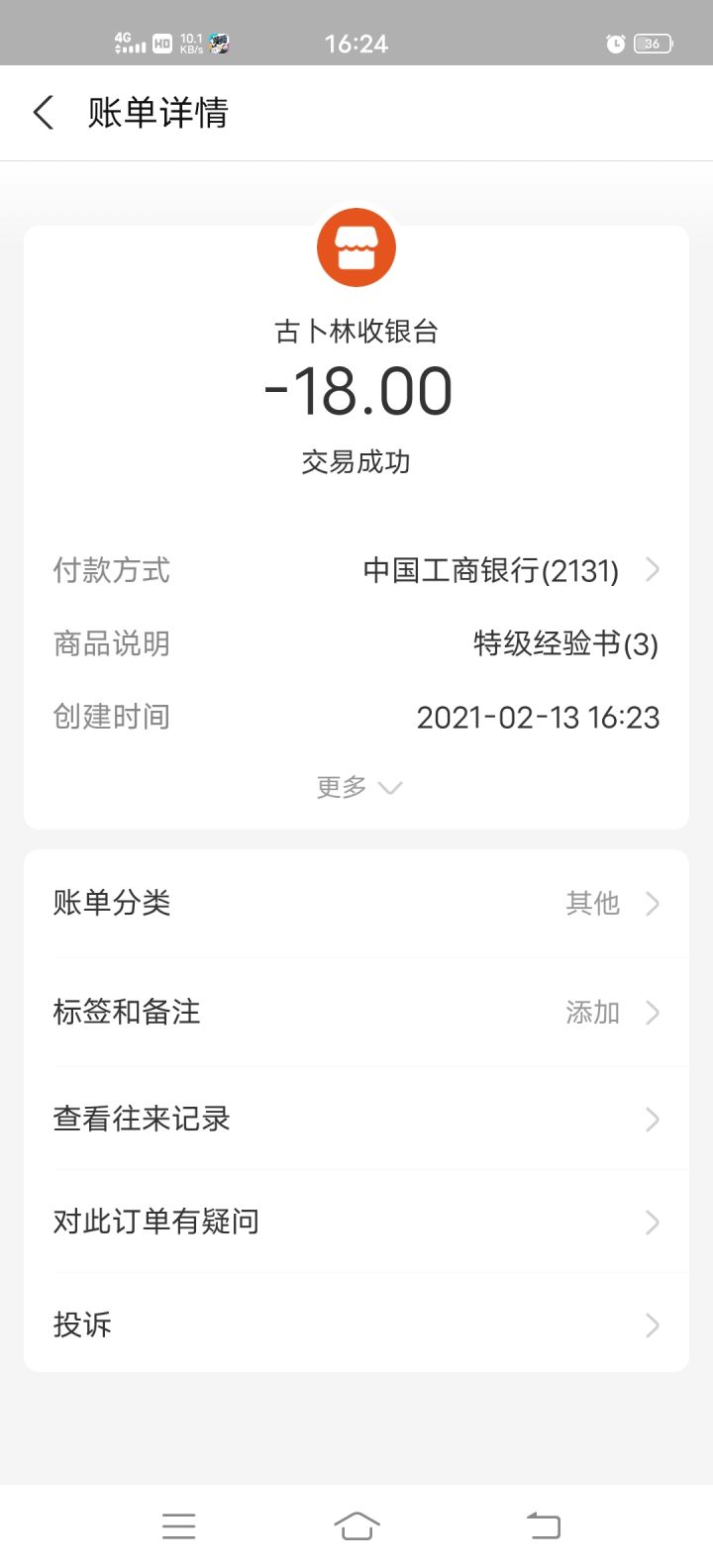The image size is (713, 1568).
Task: Open the 账单分类 category selector showing 其他
Action: [356, 902]
